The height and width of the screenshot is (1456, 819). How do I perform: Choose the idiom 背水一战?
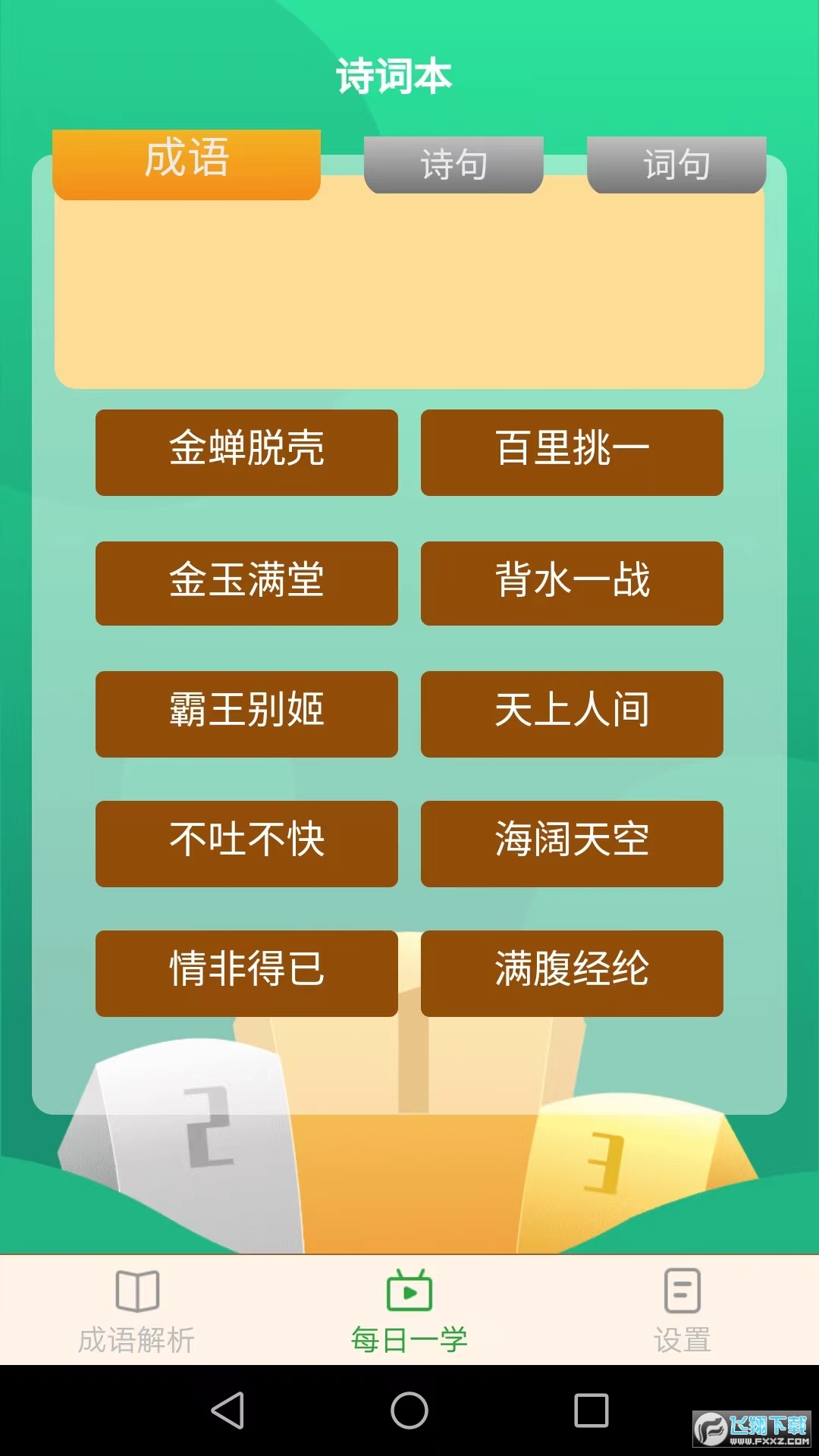(x=572, y=583)
